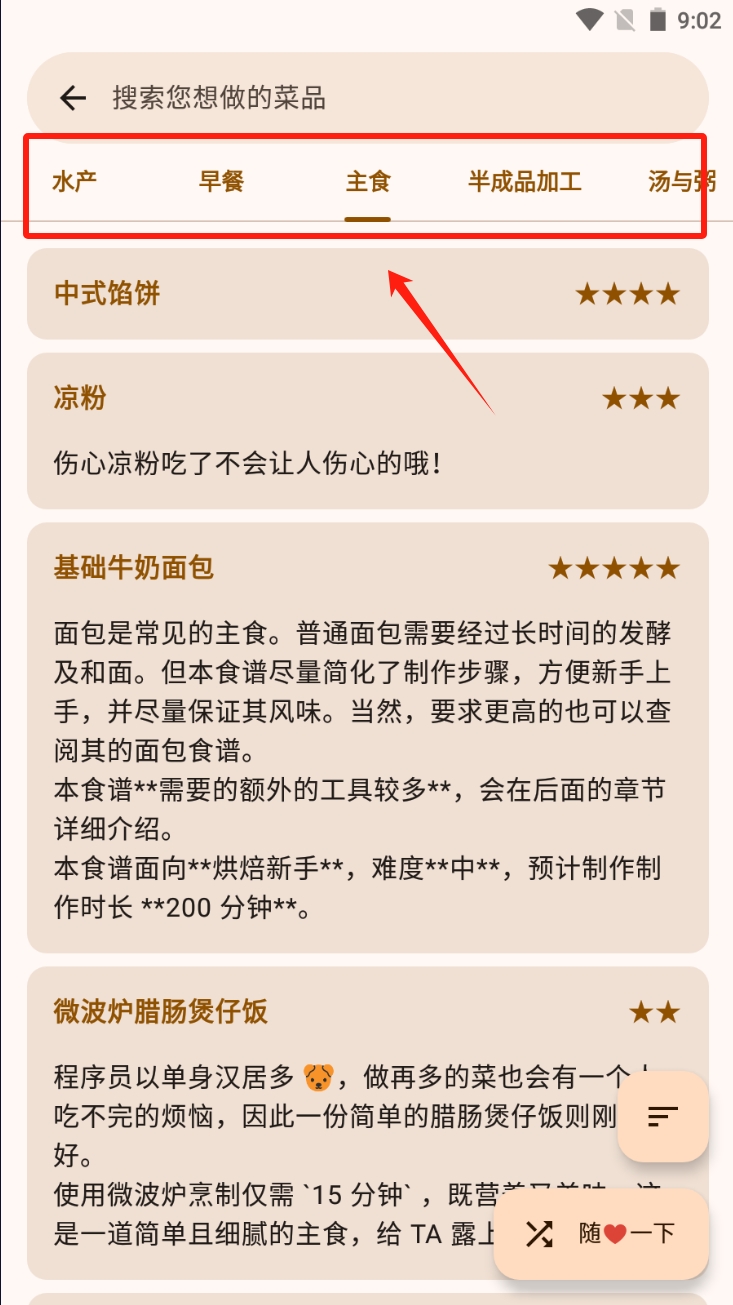The width and height of the screenshot is (733, 1305).
Task: Open the 基础牛奶面包 recipe card
Action: coord(367,737)
